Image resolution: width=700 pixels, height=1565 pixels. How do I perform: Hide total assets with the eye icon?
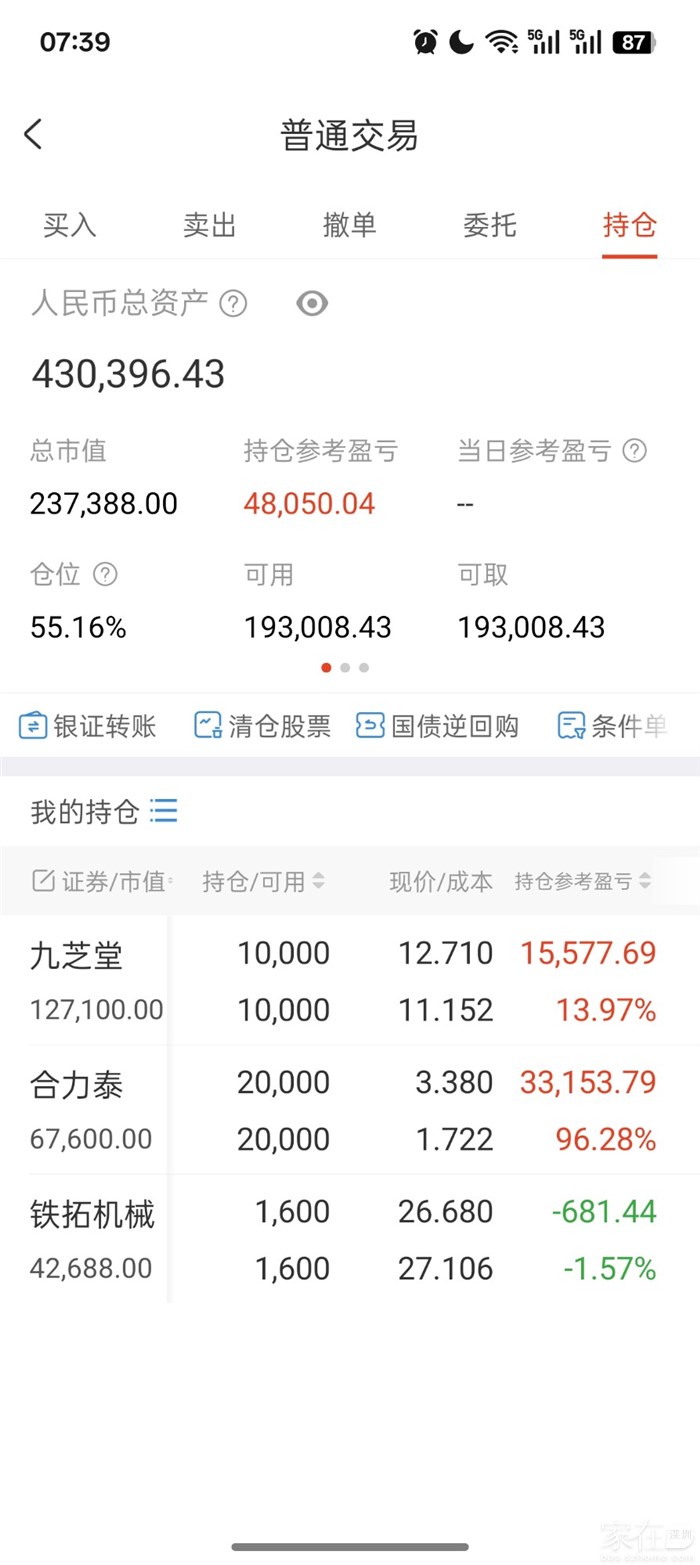312,303
